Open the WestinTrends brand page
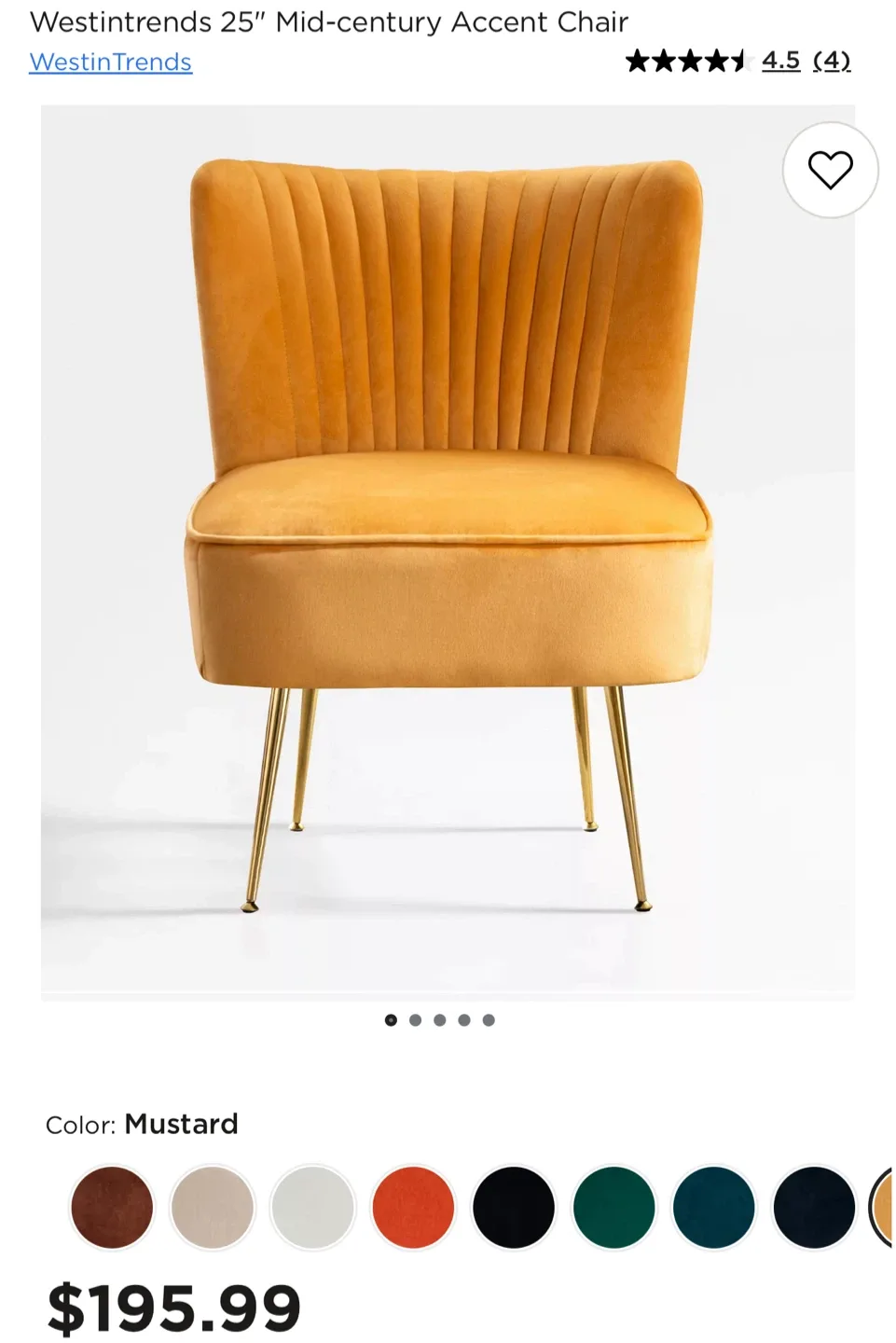 [x=110, y=61]
